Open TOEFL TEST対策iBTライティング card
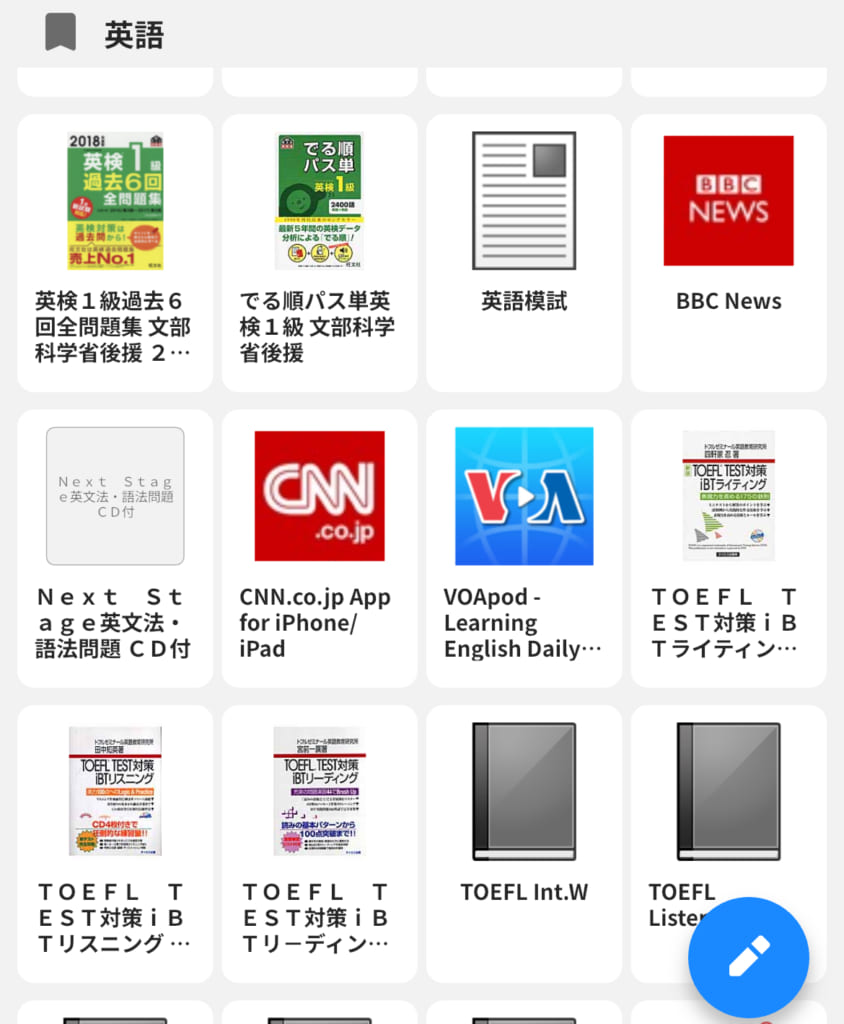 point(728,547)
